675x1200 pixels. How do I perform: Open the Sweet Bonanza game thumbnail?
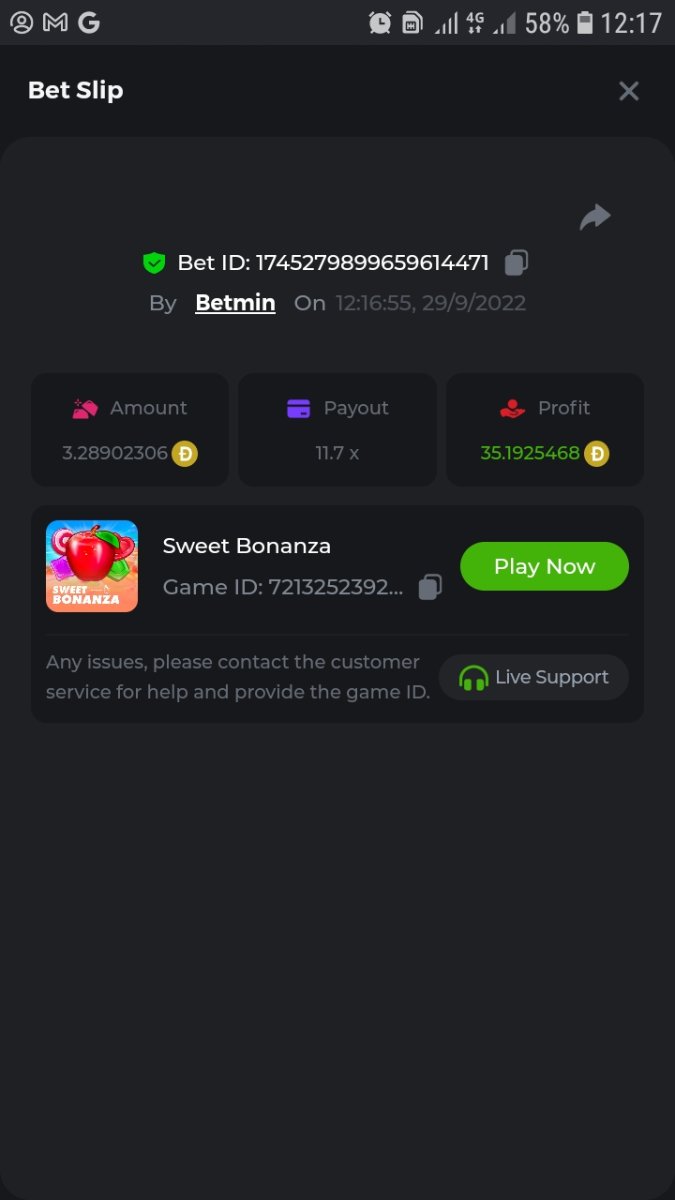(x=92, y=566)
